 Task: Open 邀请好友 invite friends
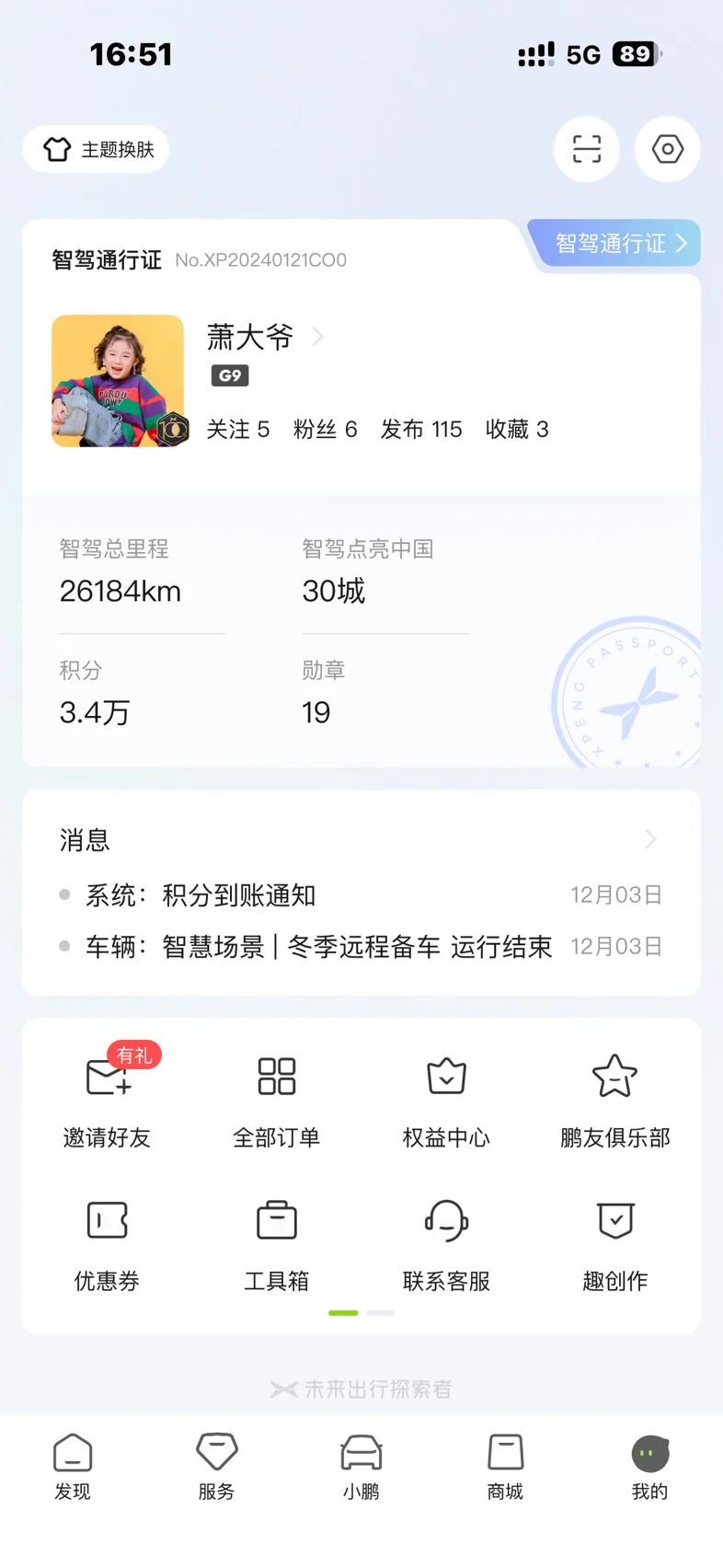pos(107,1097)
